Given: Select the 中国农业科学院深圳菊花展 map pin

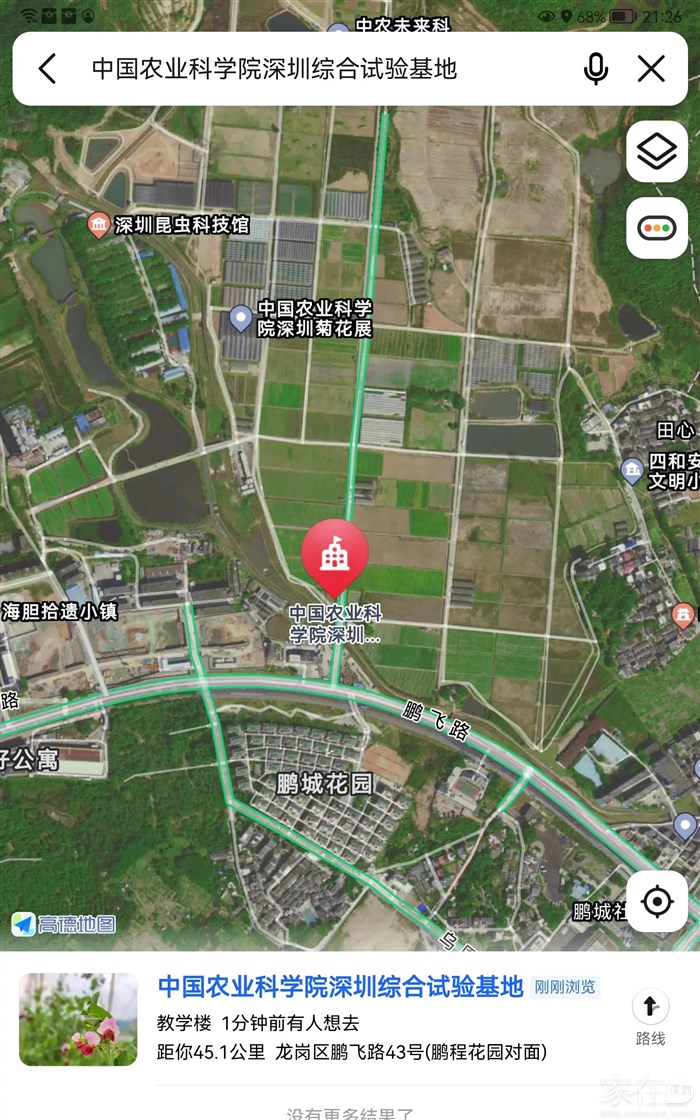Looking at the screenshot, I should [240, 319].
